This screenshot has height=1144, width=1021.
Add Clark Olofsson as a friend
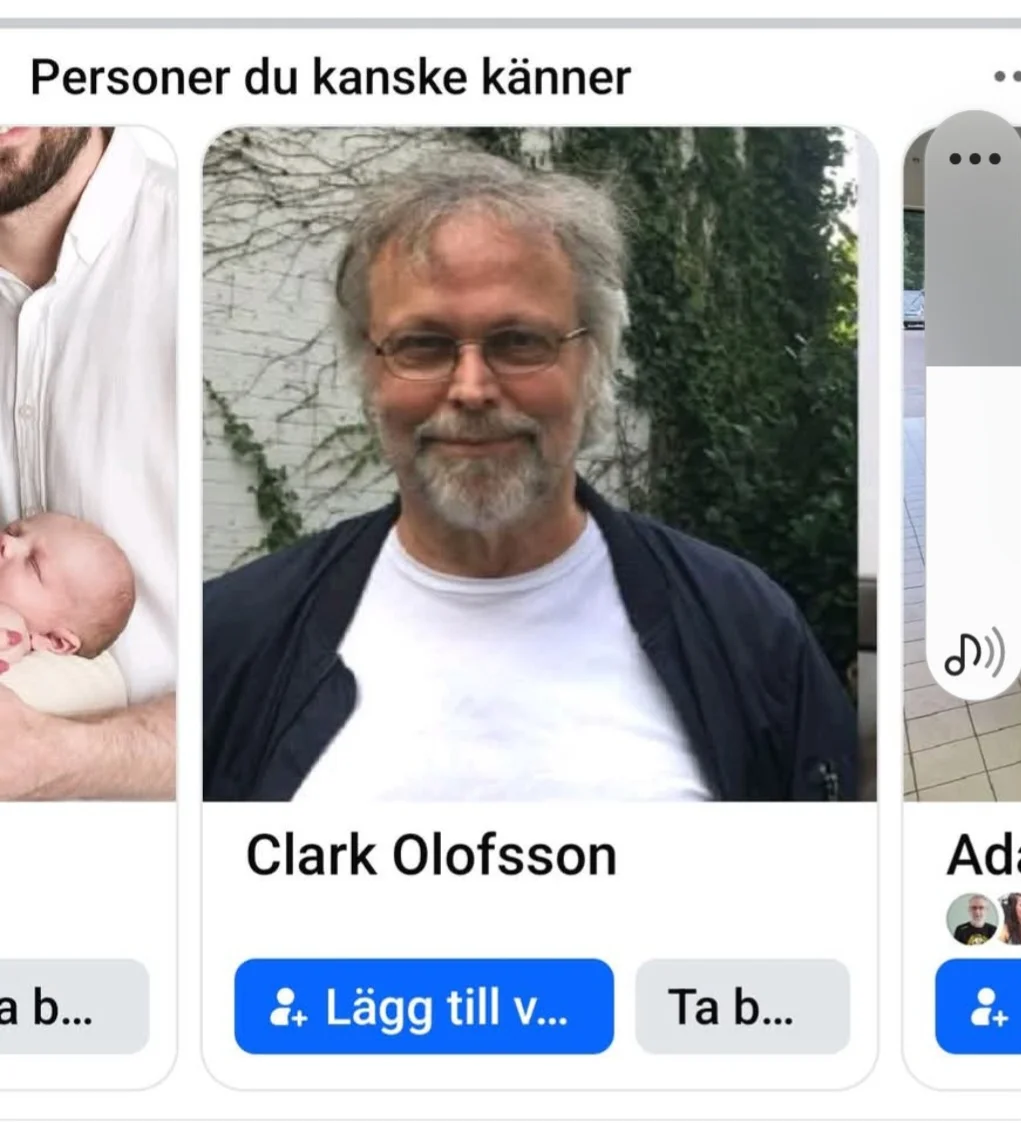[424, 1006]
